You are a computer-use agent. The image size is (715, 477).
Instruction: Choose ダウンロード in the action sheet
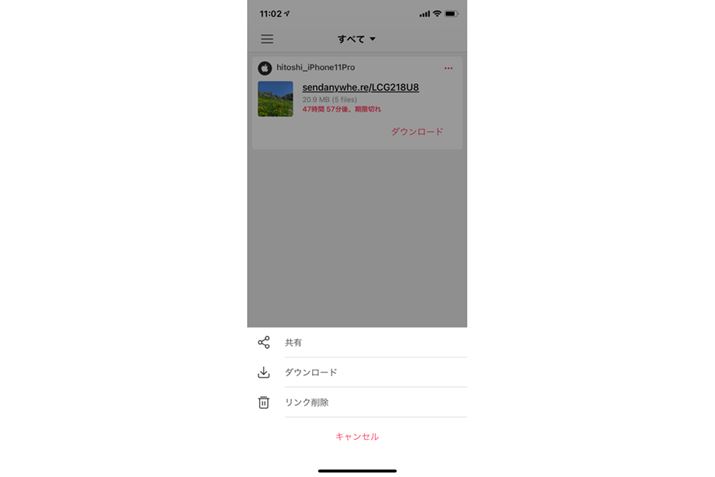pyautogui.click(x=311, y=372)
